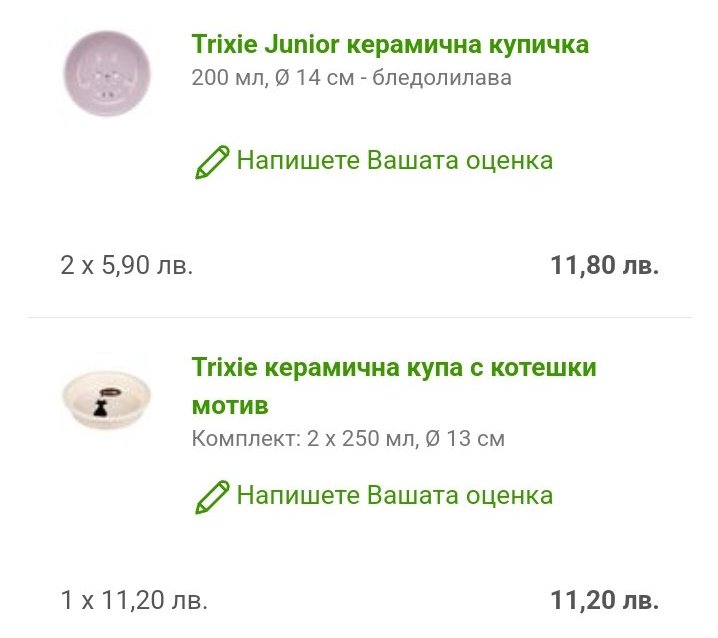Write a review for Trixie Junior купичка

(373, 161)
